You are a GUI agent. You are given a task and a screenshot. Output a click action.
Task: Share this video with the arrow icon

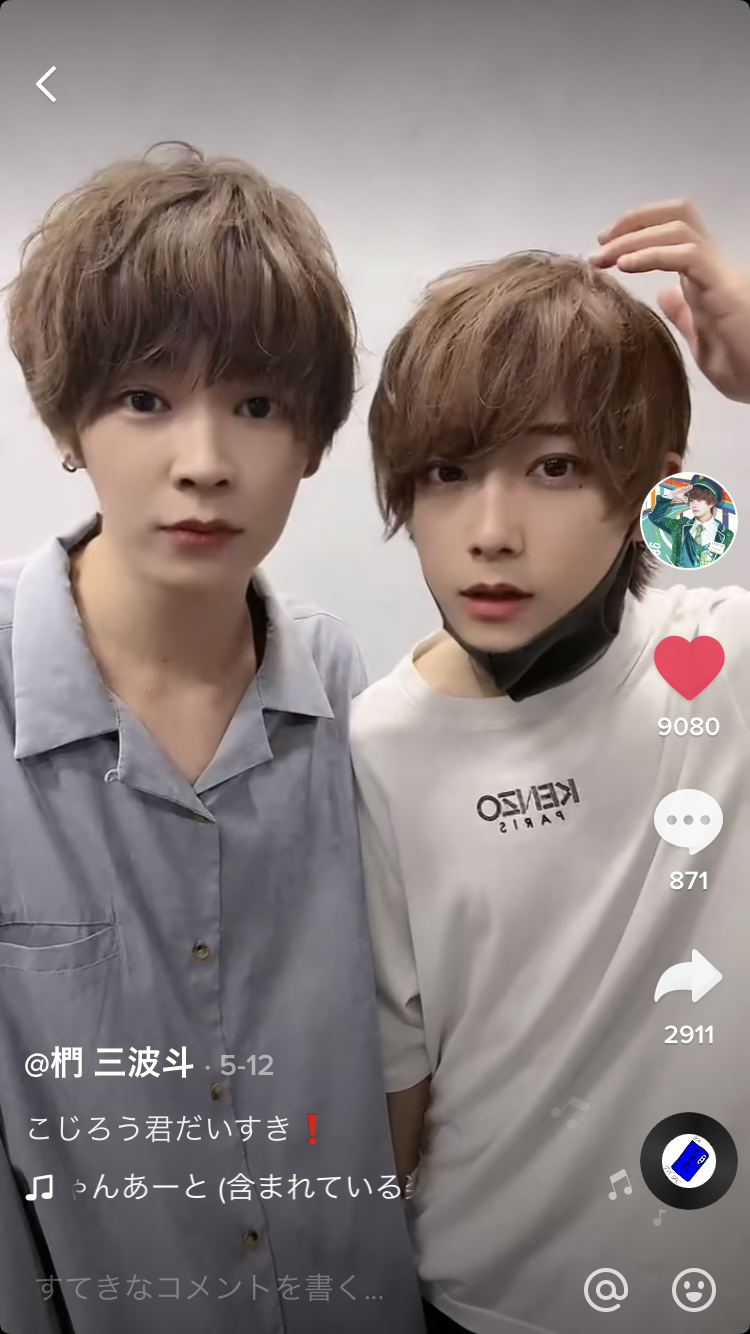tap(688, 977)
